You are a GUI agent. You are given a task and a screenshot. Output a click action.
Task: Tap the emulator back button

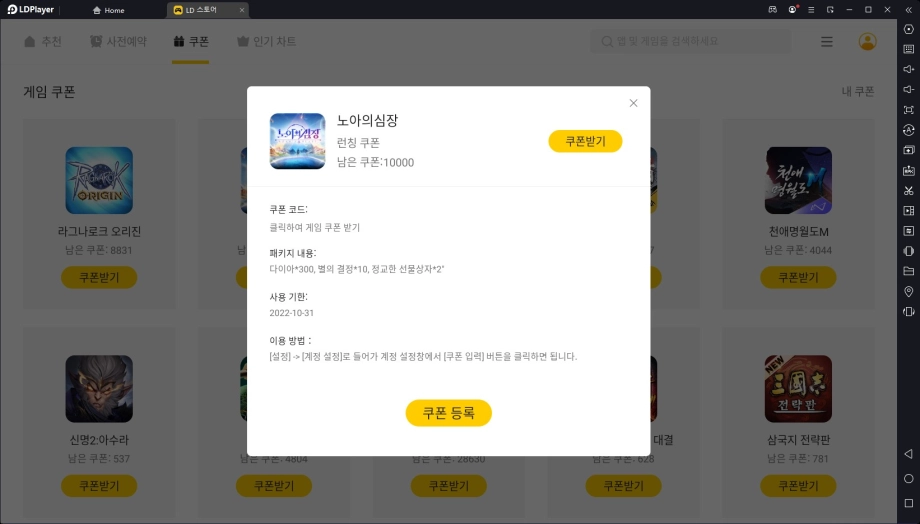[x=908, y=454]
